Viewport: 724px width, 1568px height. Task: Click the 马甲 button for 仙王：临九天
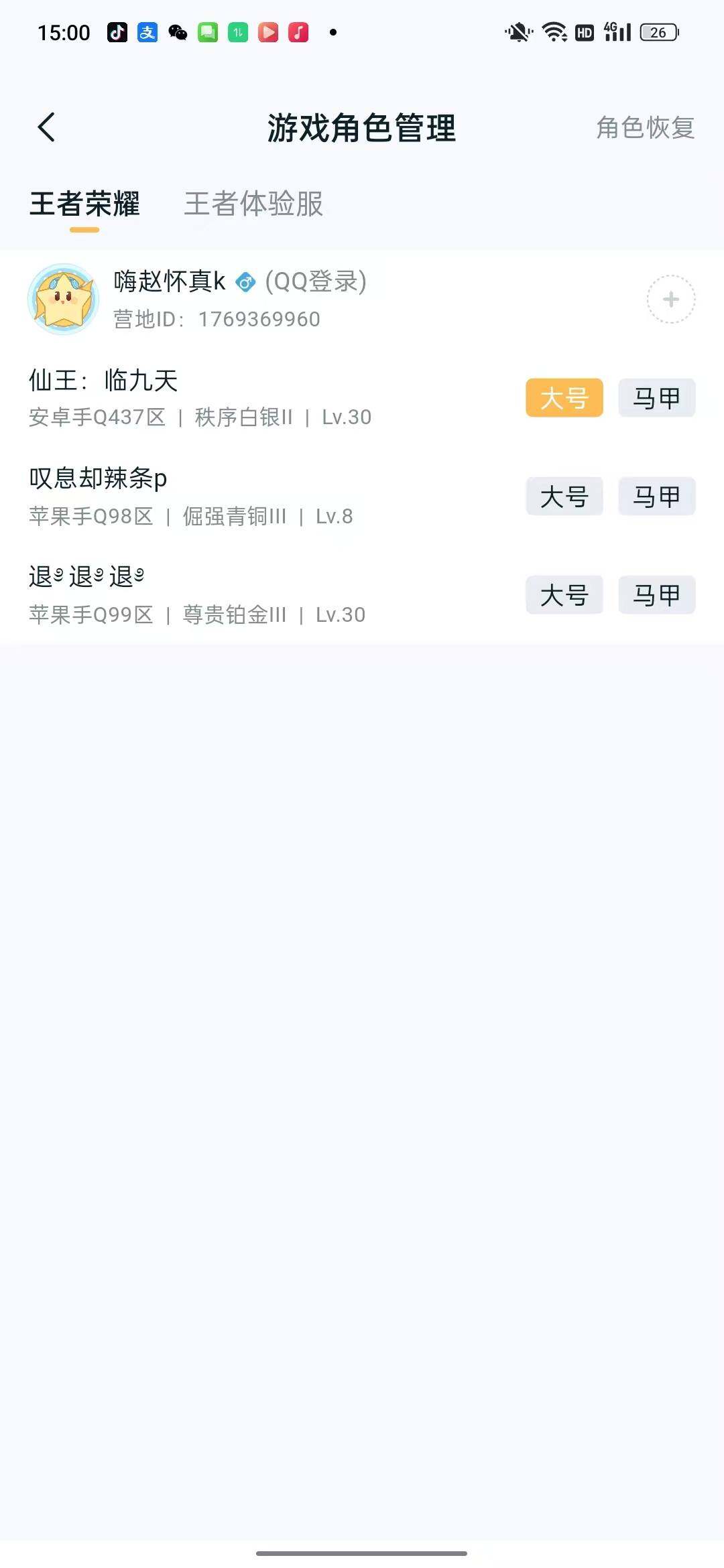tap(656, 398)
